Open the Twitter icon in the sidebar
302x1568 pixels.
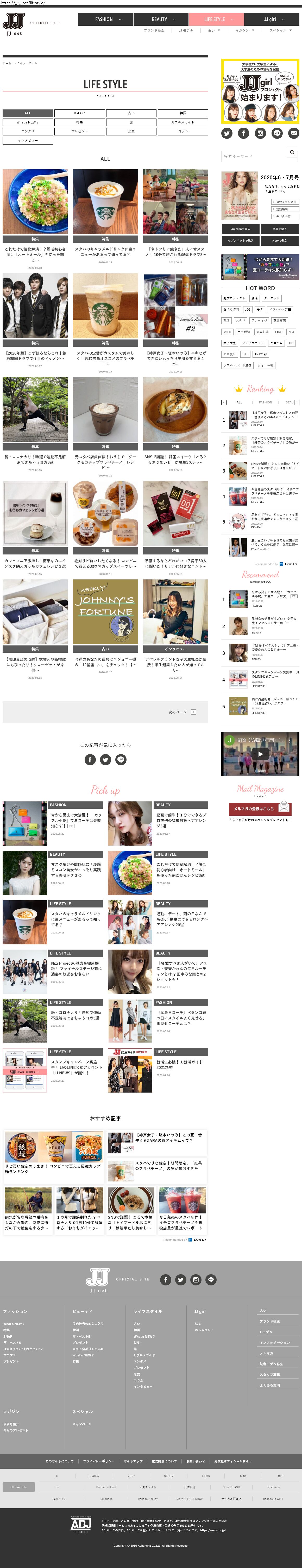point(227,133)
